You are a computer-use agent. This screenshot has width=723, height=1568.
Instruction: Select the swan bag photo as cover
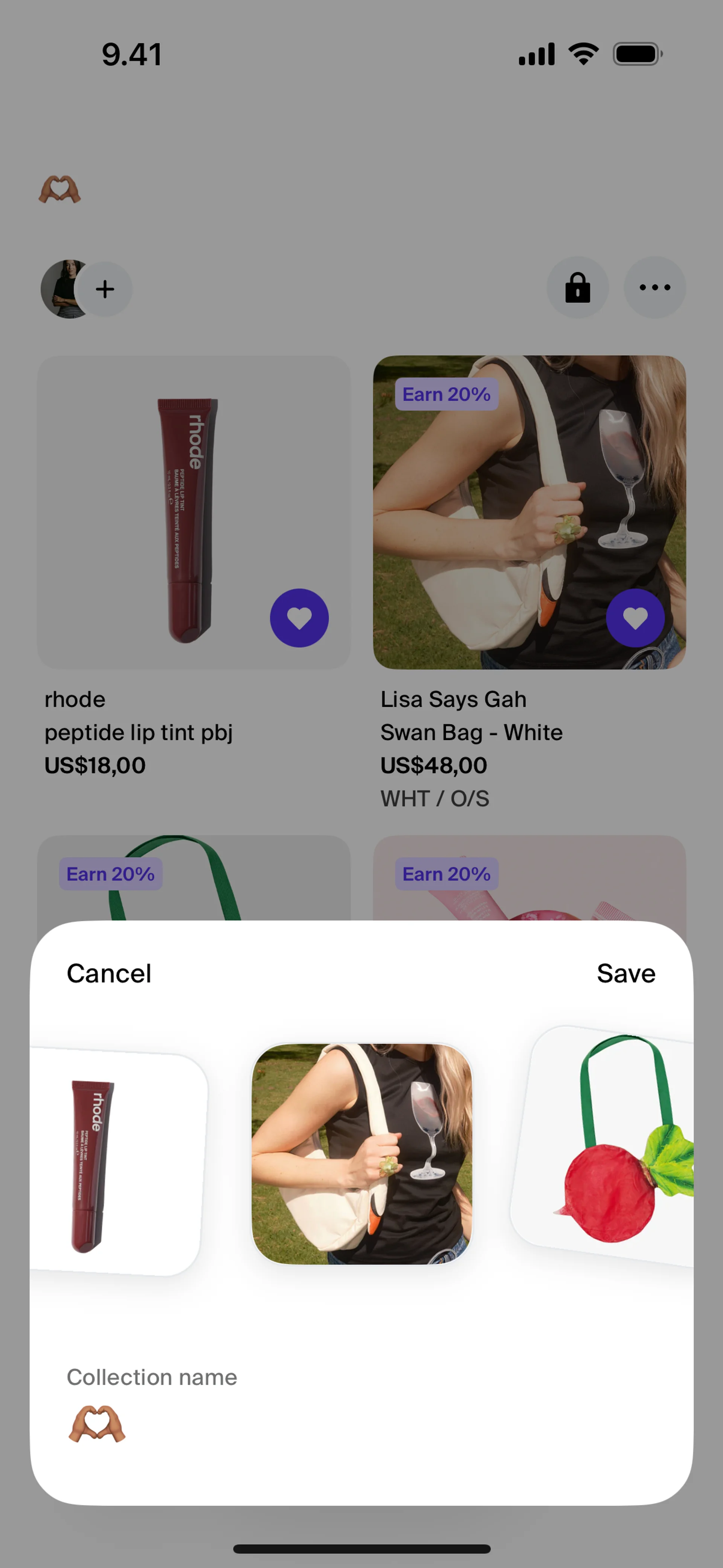(361, 1154)
